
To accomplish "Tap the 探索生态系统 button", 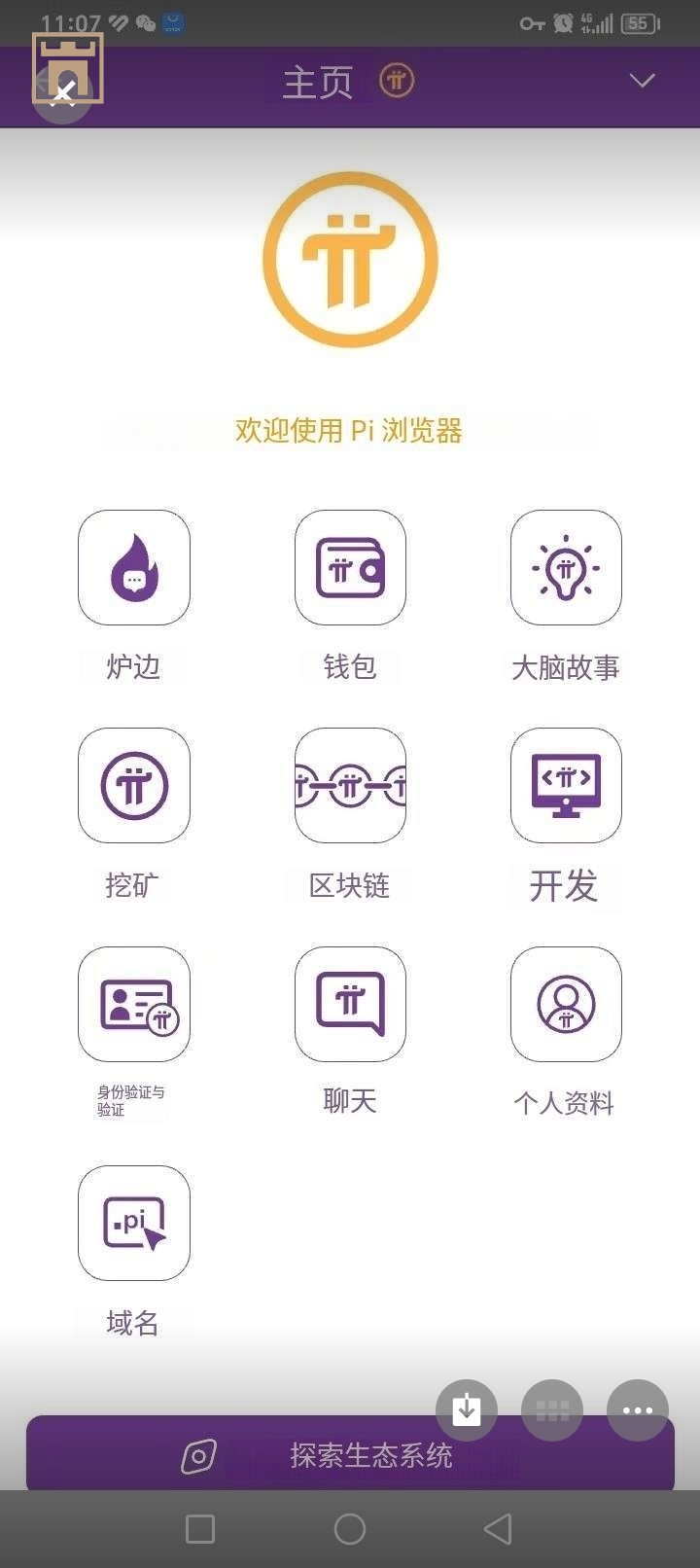I will click(350, 1456).
